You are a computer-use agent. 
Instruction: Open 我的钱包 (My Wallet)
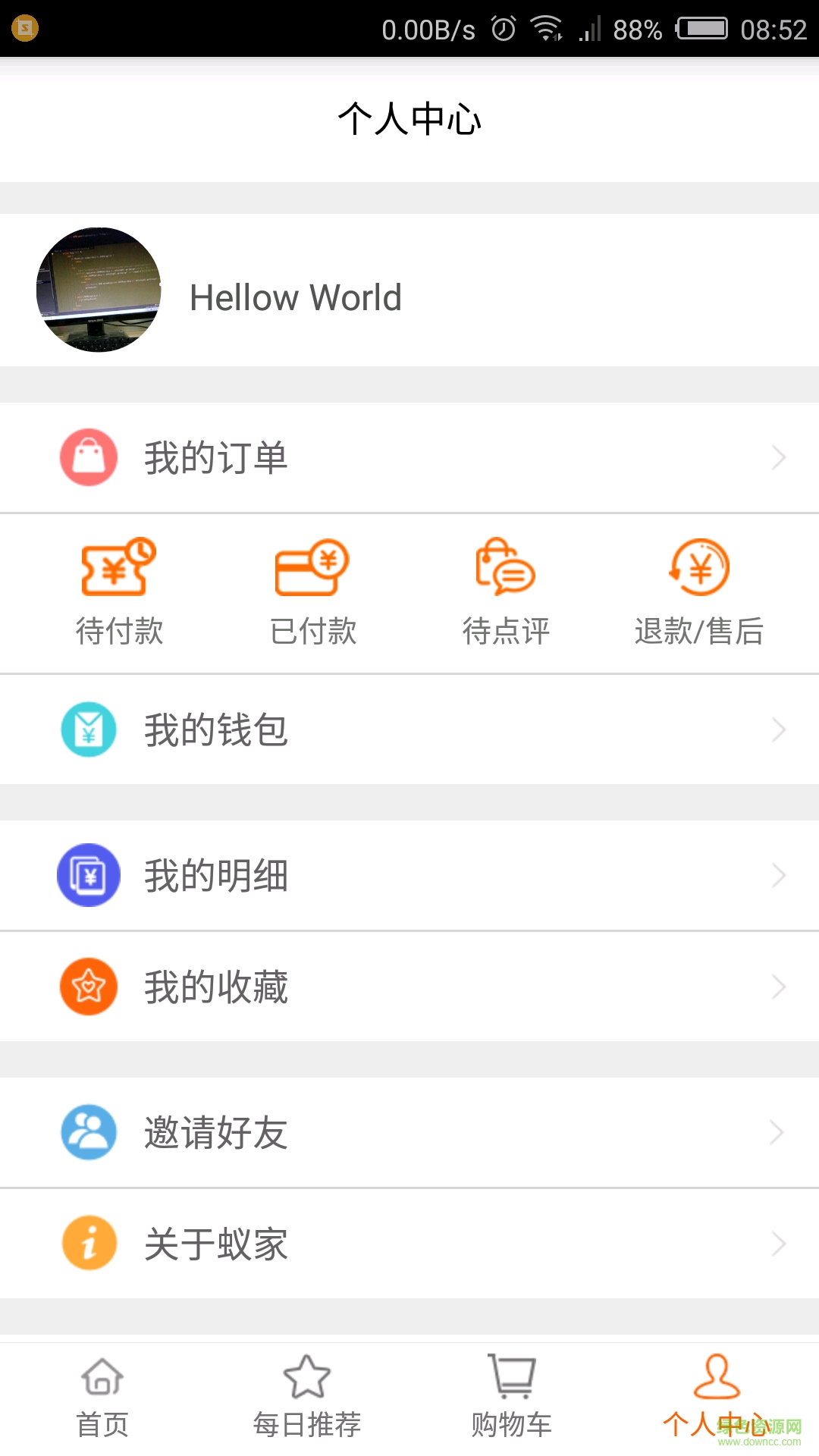coord(409,730)
